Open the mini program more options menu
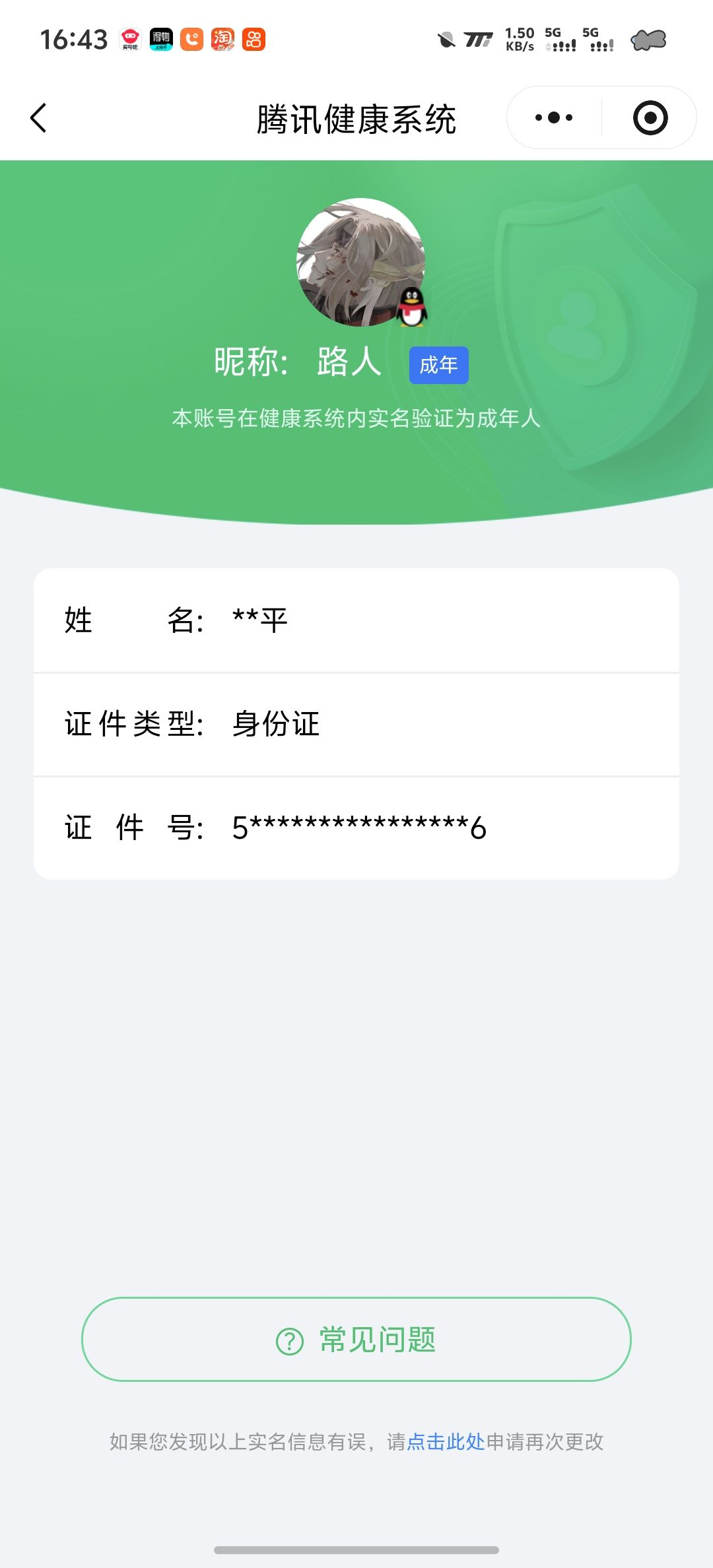The width and height of the screenshot is (713, 1568). (x=553, y=117)
